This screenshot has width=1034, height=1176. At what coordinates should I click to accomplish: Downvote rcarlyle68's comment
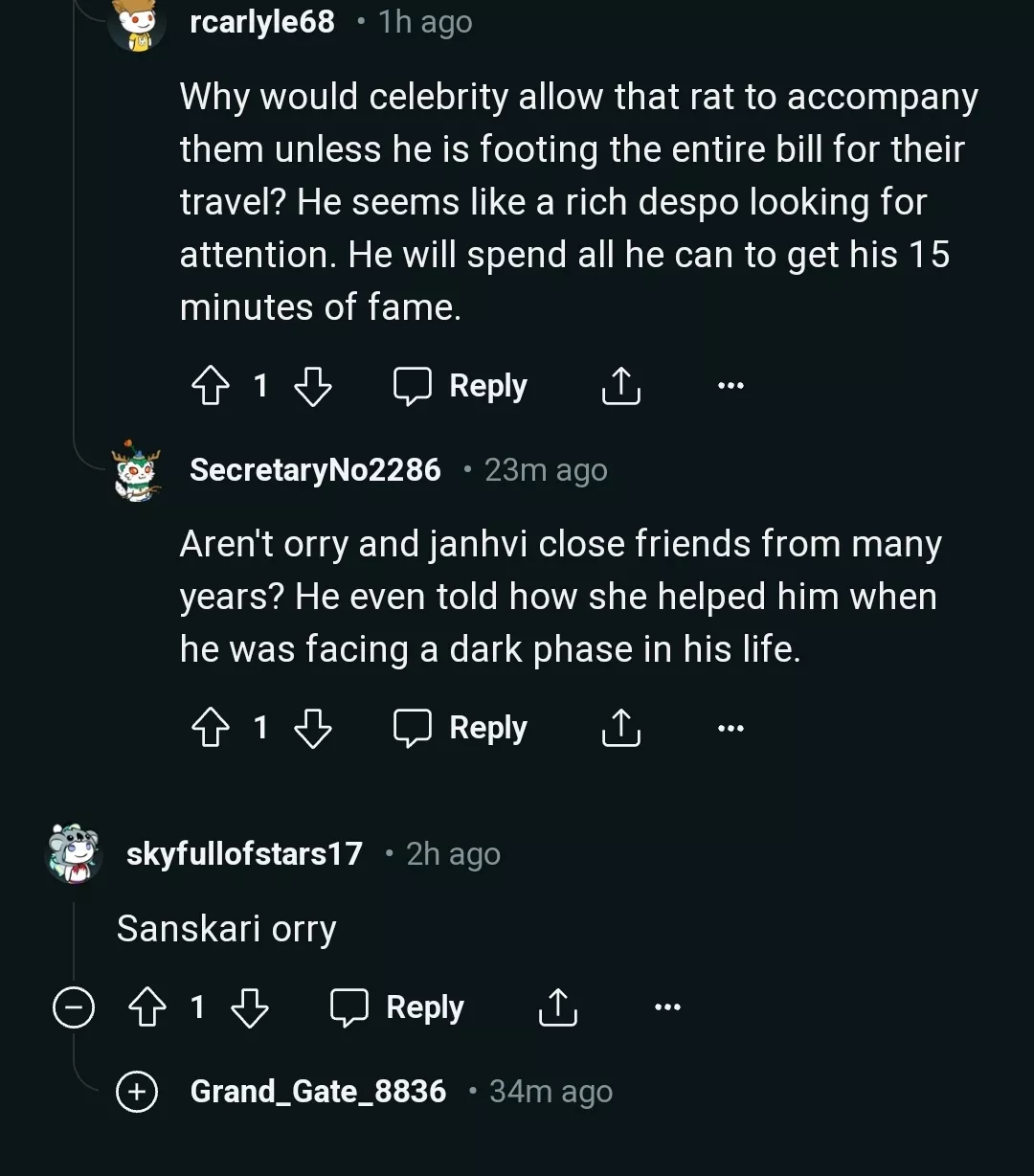click(312, 386)
